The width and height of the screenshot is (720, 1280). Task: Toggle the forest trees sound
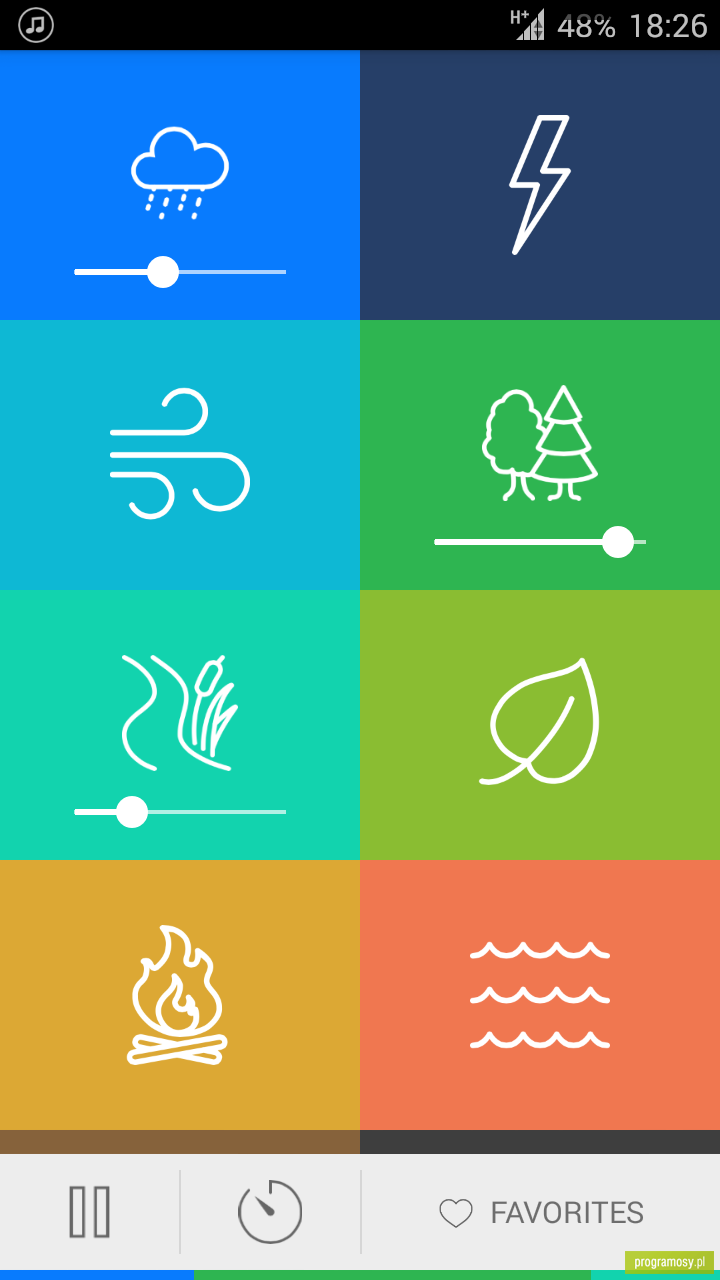click(540, 442)
